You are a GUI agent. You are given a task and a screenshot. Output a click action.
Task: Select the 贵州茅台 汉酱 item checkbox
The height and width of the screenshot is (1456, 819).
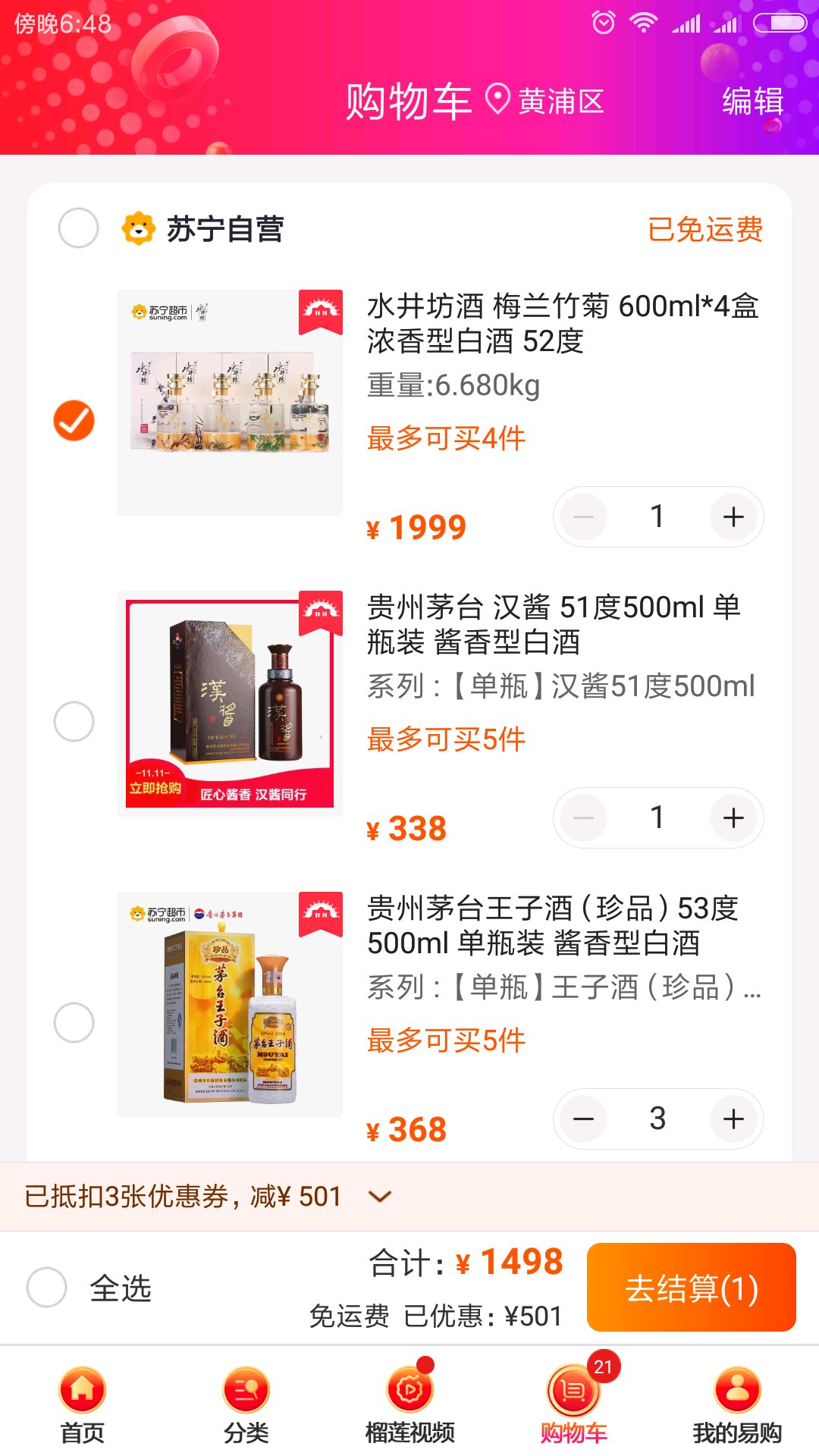[x=74, y=721]
